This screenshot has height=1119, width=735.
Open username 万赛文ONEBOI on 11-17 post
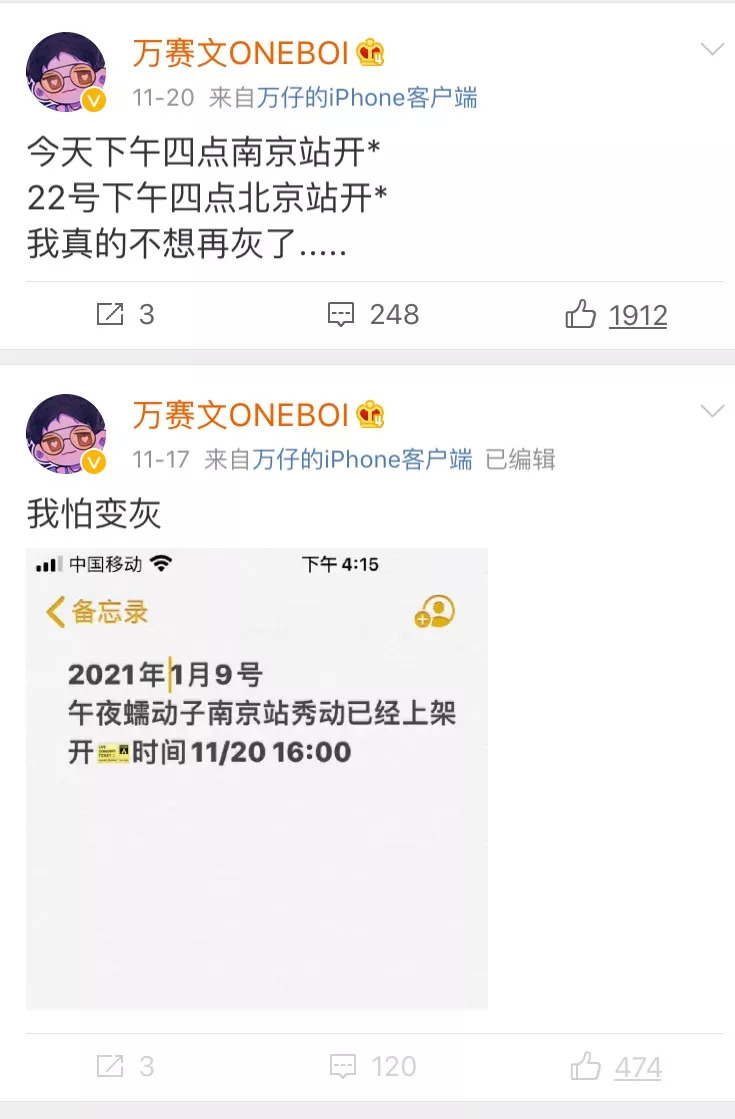pyautogui.click(x=240, y=414)
